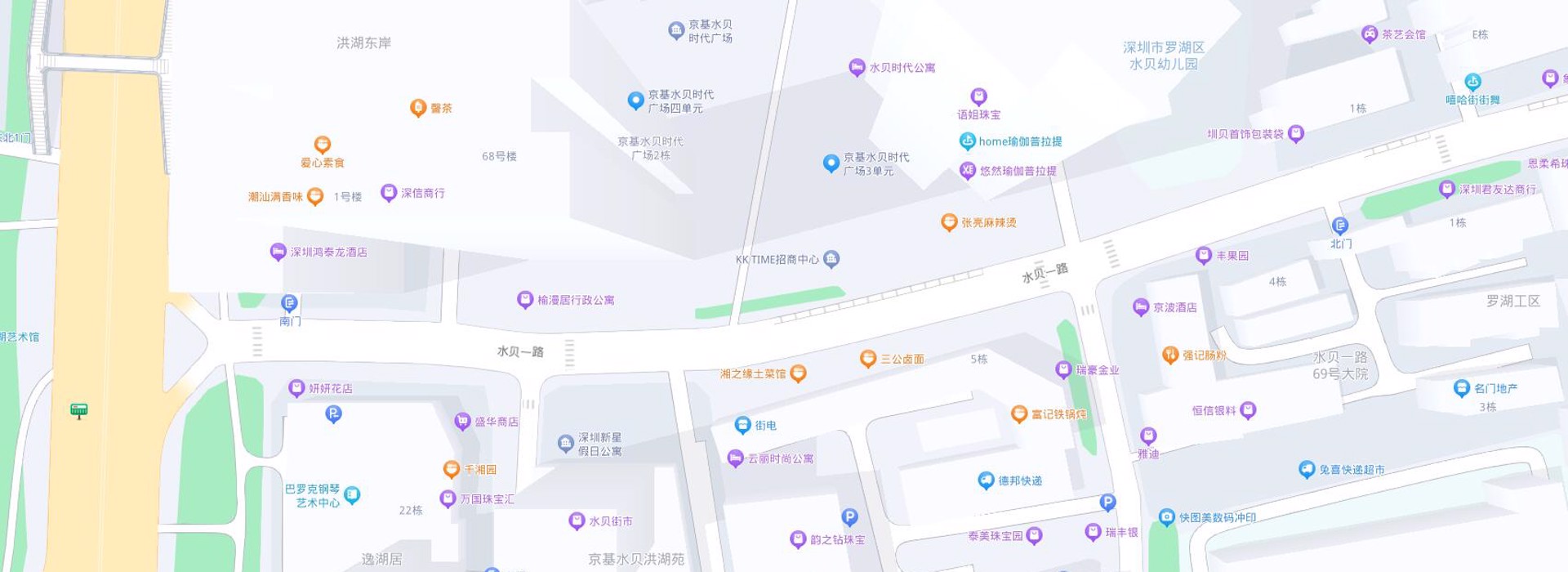This screenshot has height=572, width=1568.
Task: Tap the 湘之缘土菜馆 marker
Action: pyautogui.click(x=798, y=373)
